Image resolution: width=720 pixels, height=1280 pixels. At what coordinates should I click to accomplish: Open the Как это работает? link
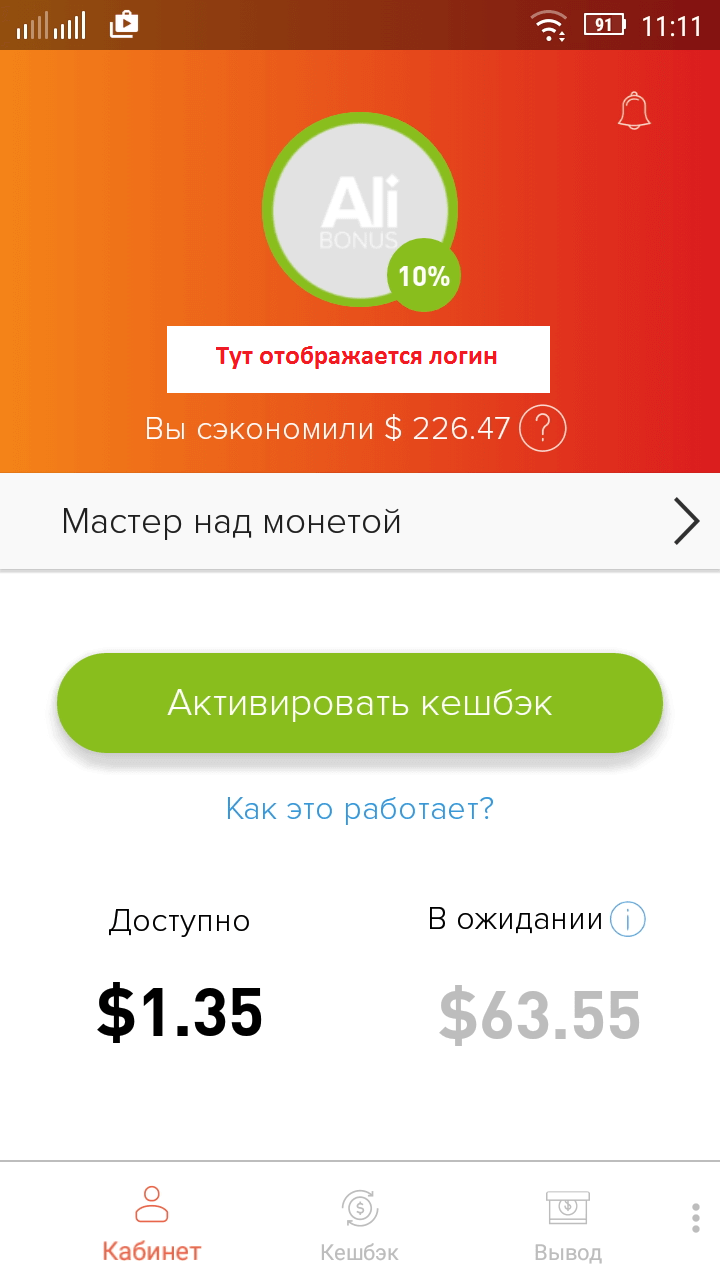(360, 808)
